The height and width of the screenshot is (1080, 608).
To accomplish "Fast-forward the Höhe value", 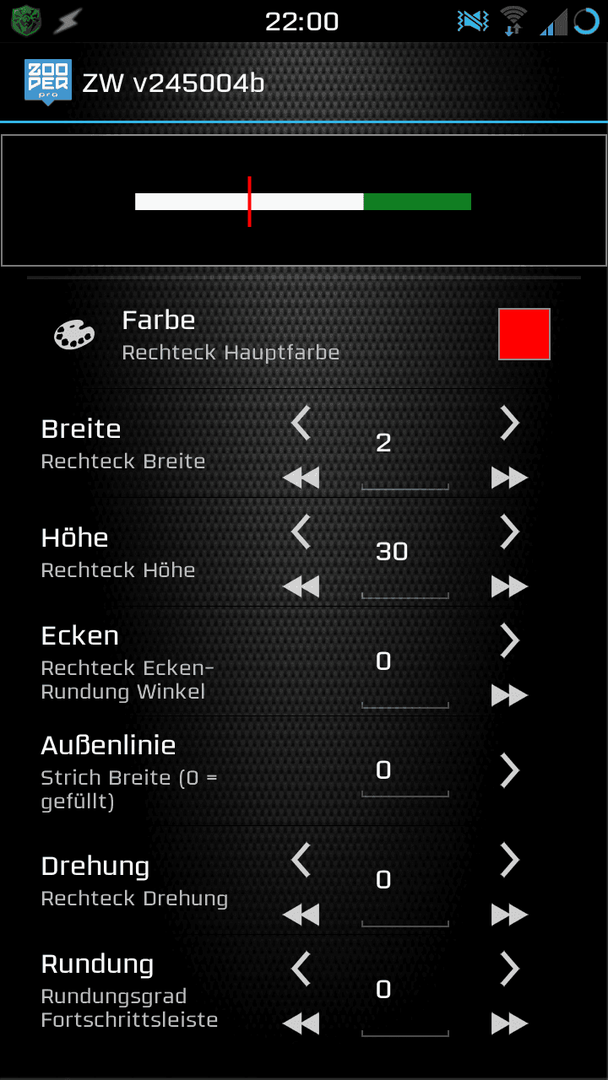I will [509, 586].
